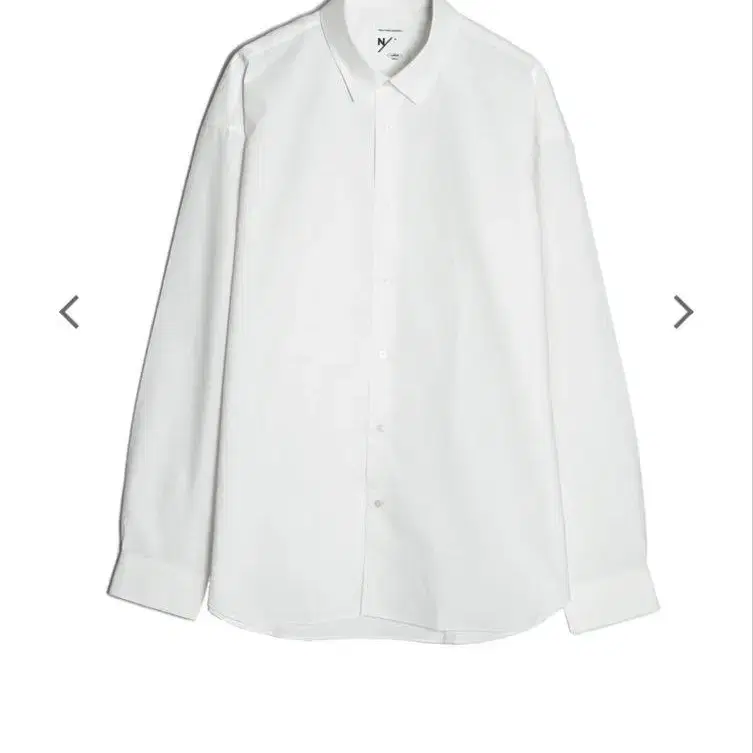Show the previous product image
Image resolution: width=753 pixels, height=753 pixels.
pos(69,312)
